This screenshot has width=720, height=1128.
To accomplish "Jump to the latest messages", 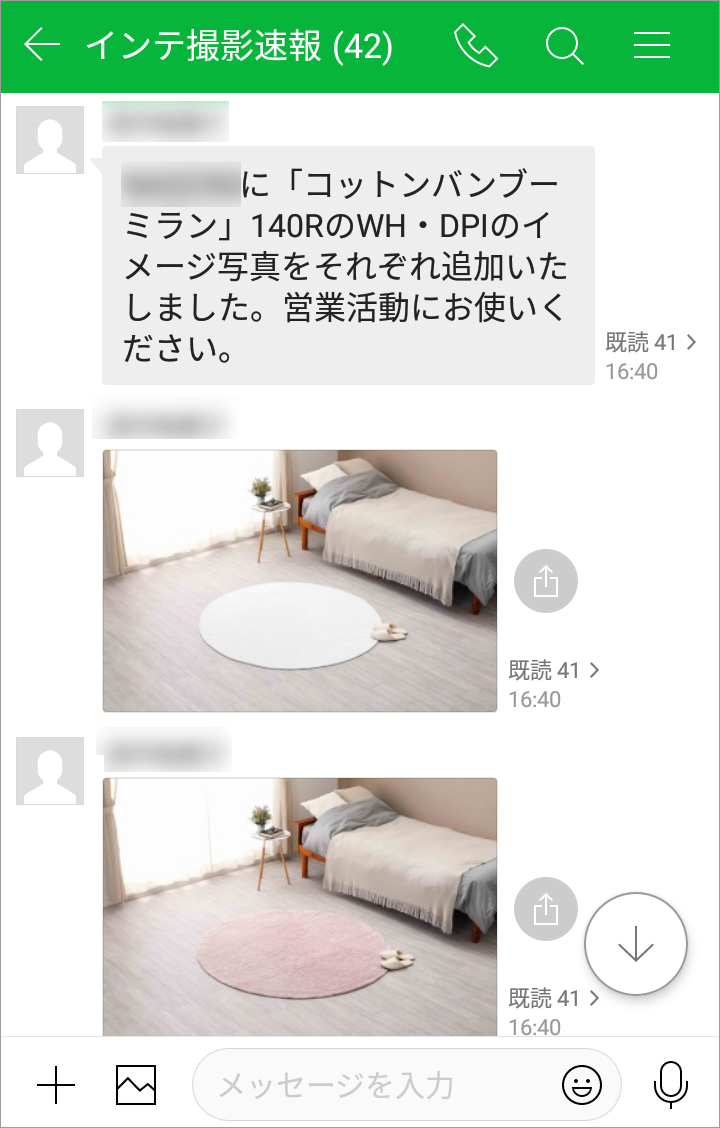I will (x=636, y=944).
